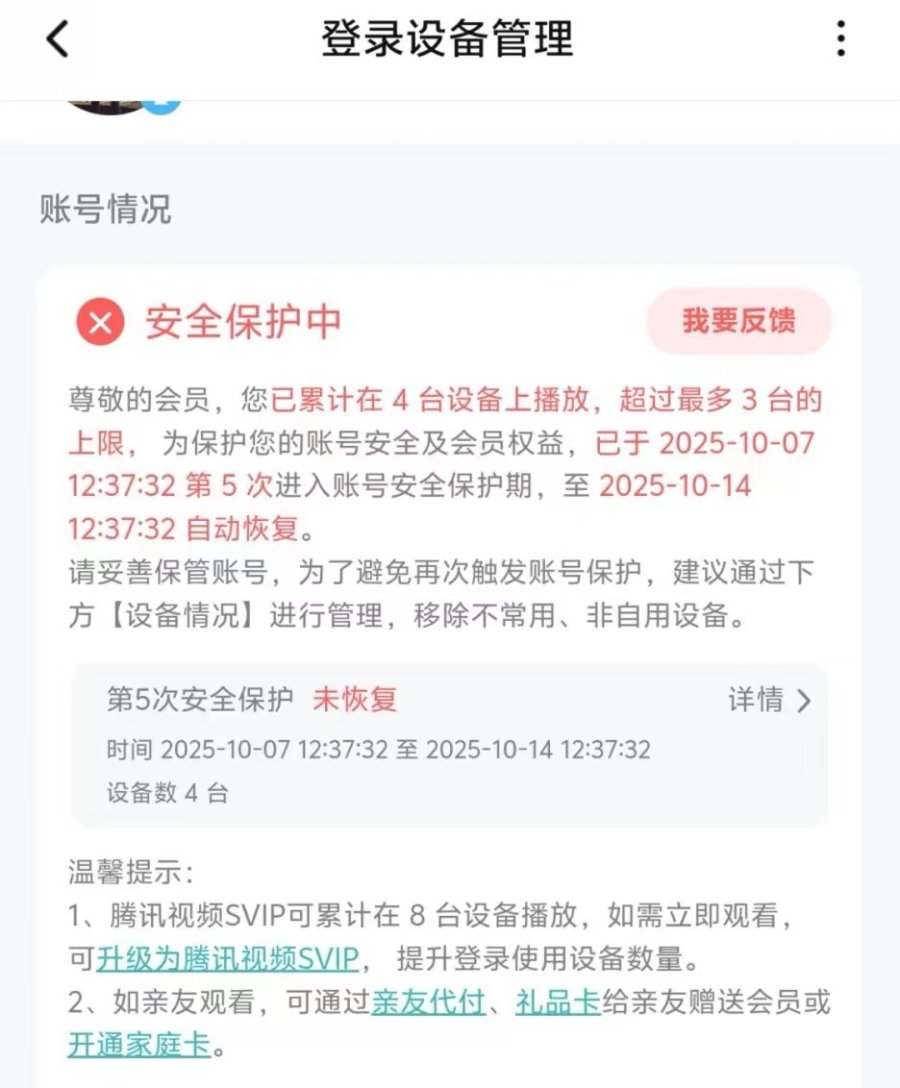Screen dimensions: 900x1088
Task: Open the 升级为腾讯视频SVIP link
Action: click(x=227, y=959)
